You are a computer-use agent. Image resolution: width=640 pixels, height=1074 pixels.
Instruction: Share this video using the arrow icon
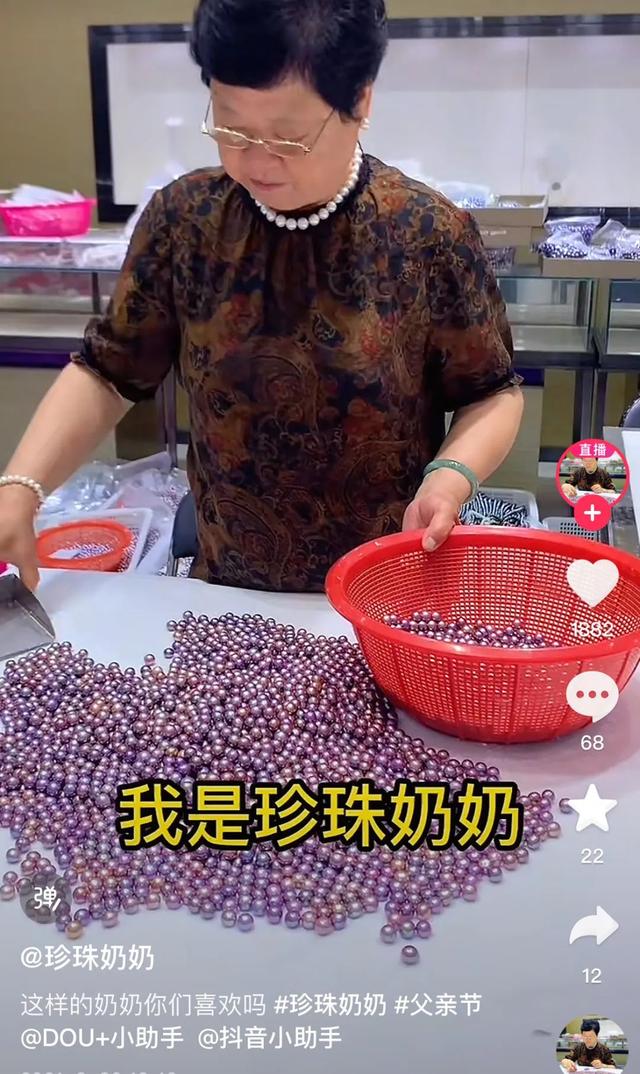[x=593, y=926]
